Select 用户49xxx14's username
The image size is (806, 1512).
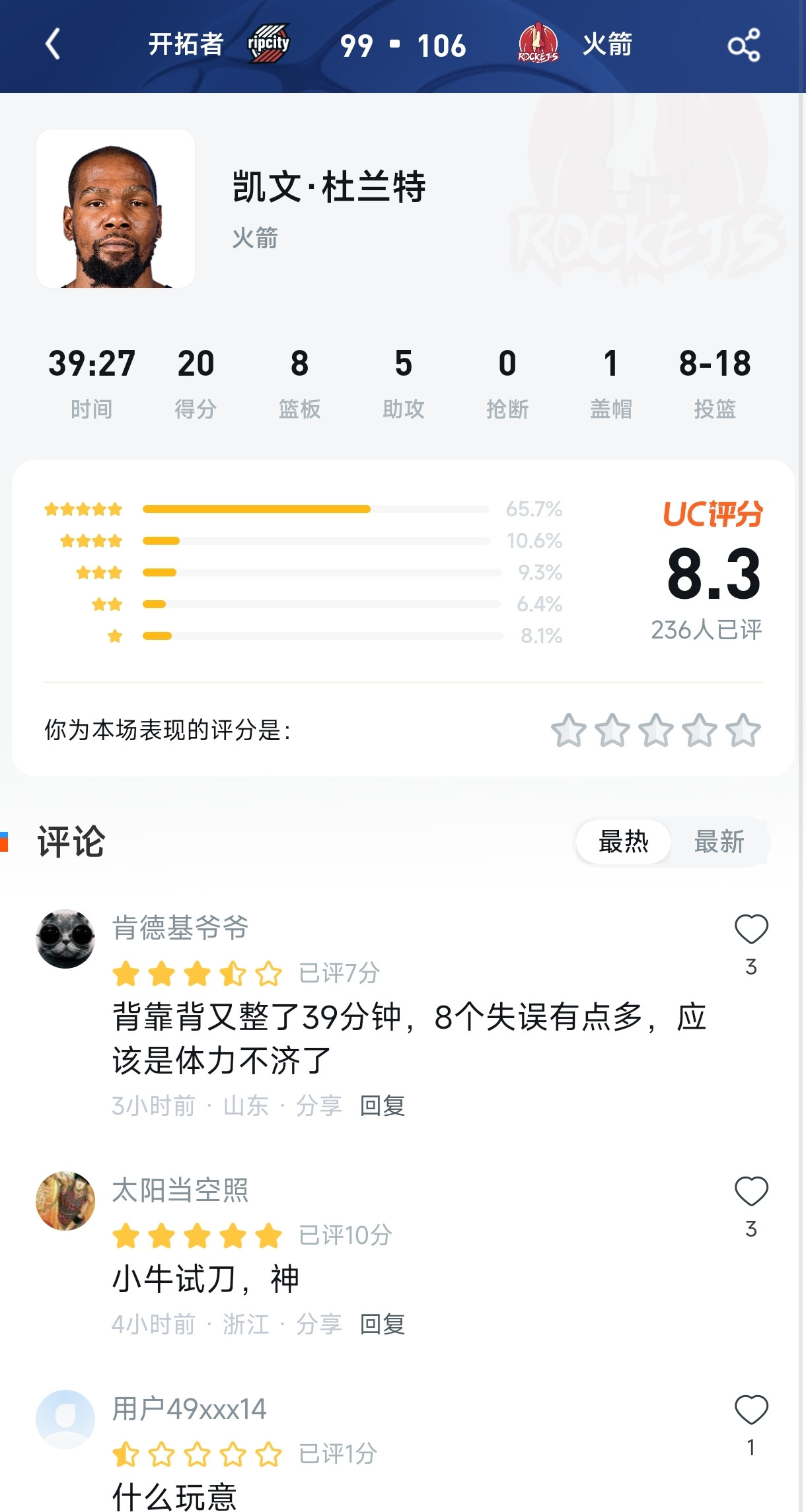point(190,1408)
